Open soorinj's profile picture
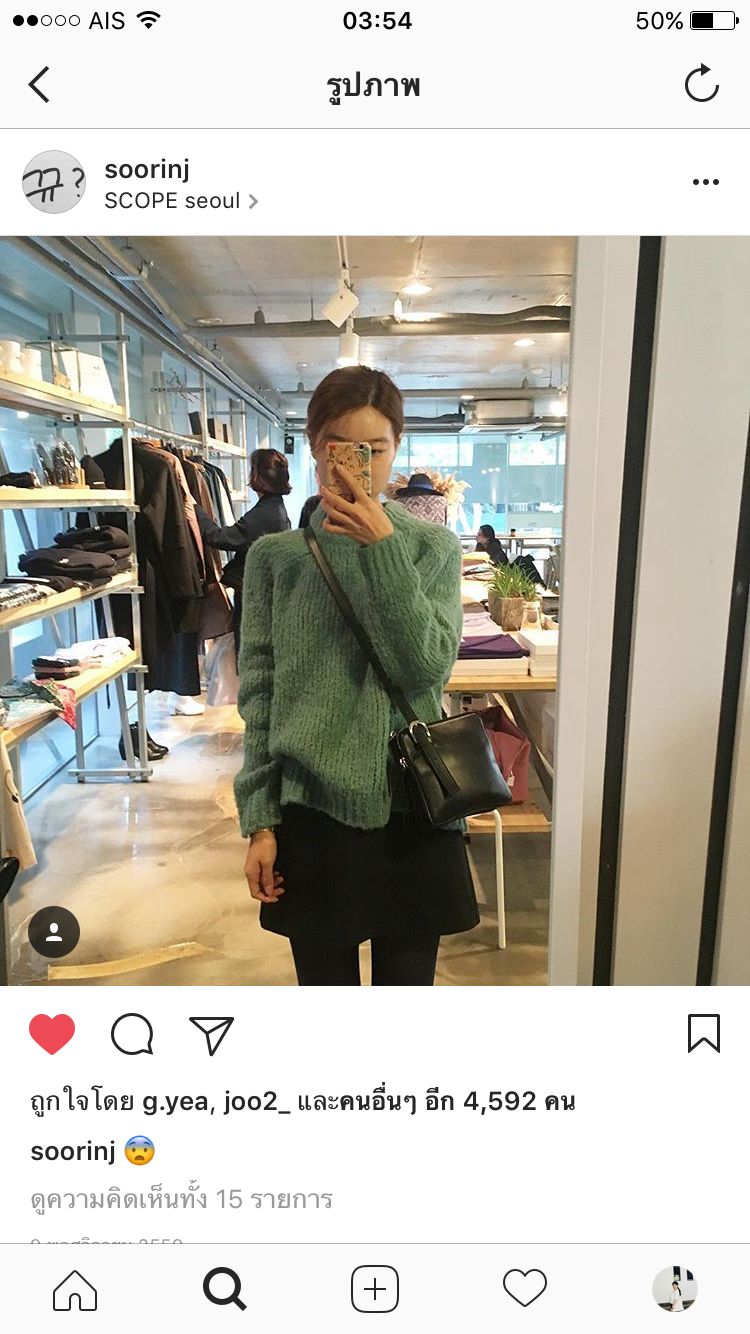750x1334 pixels. tap(54, 182)
